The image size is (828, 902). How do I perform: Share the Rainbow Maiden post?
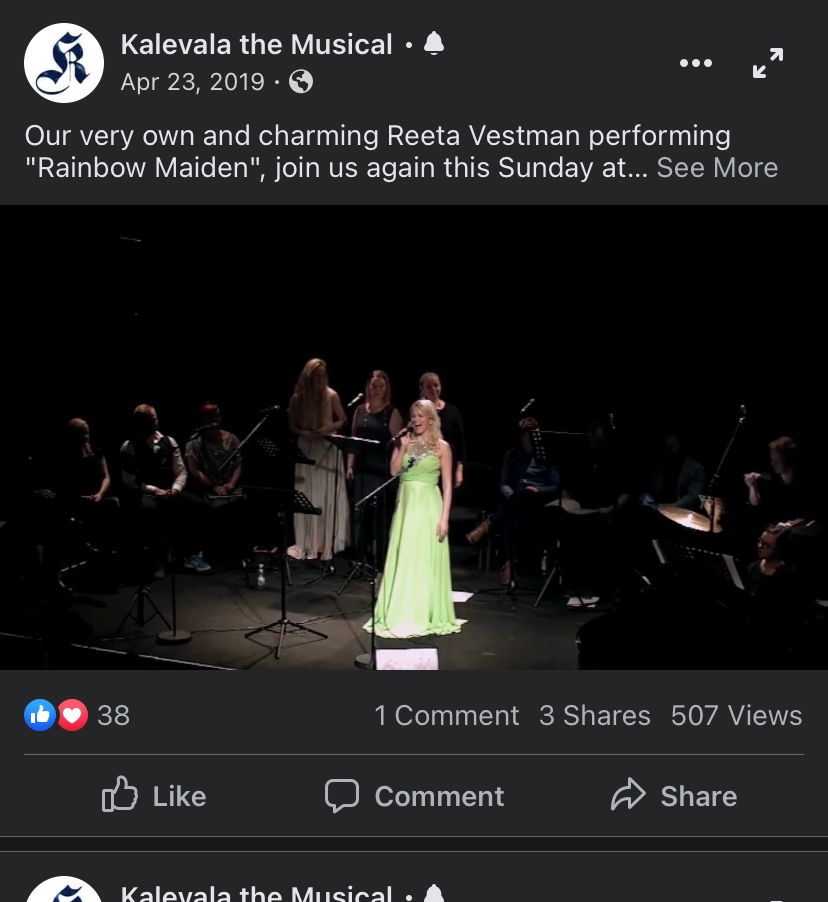coord(674,796)
